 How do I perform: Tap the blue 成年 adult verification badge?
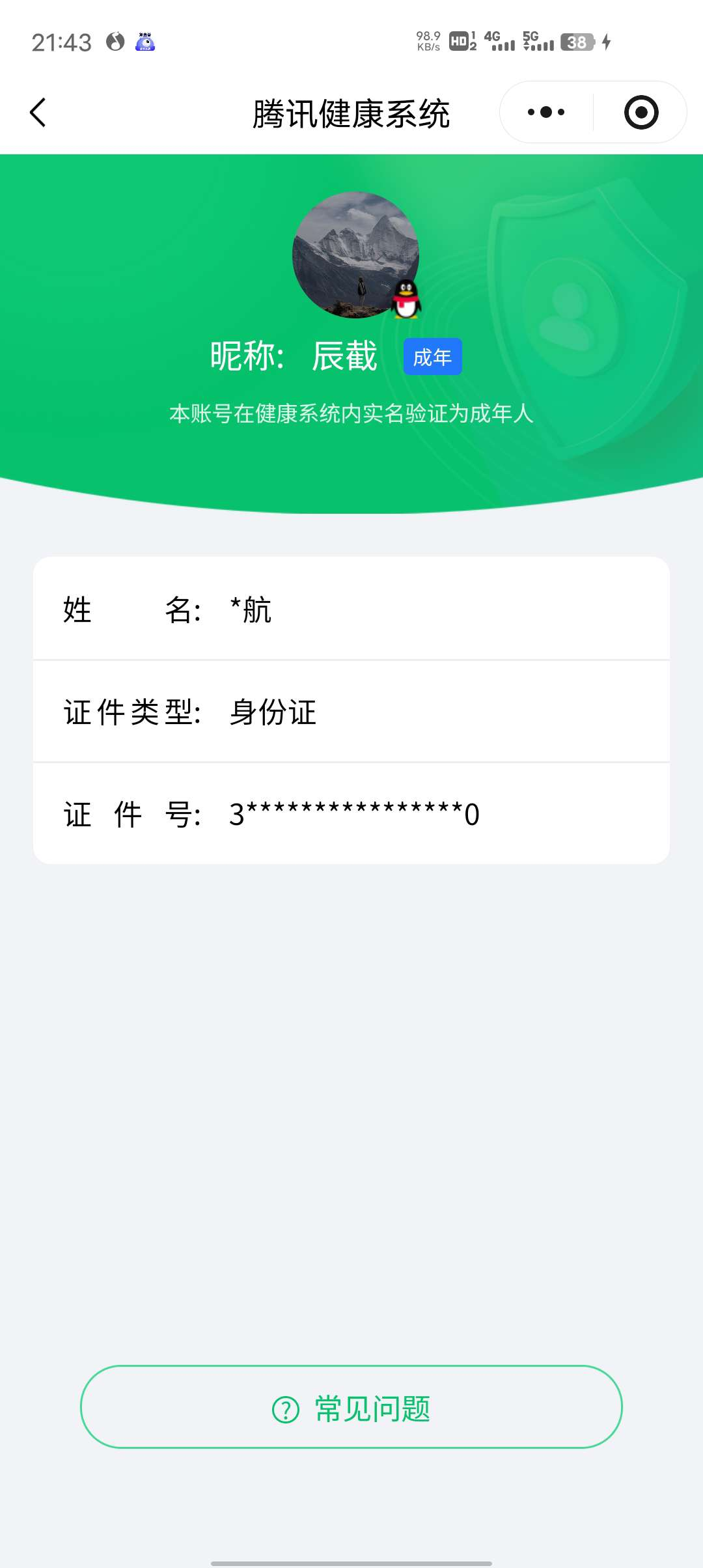coord(432,357)
